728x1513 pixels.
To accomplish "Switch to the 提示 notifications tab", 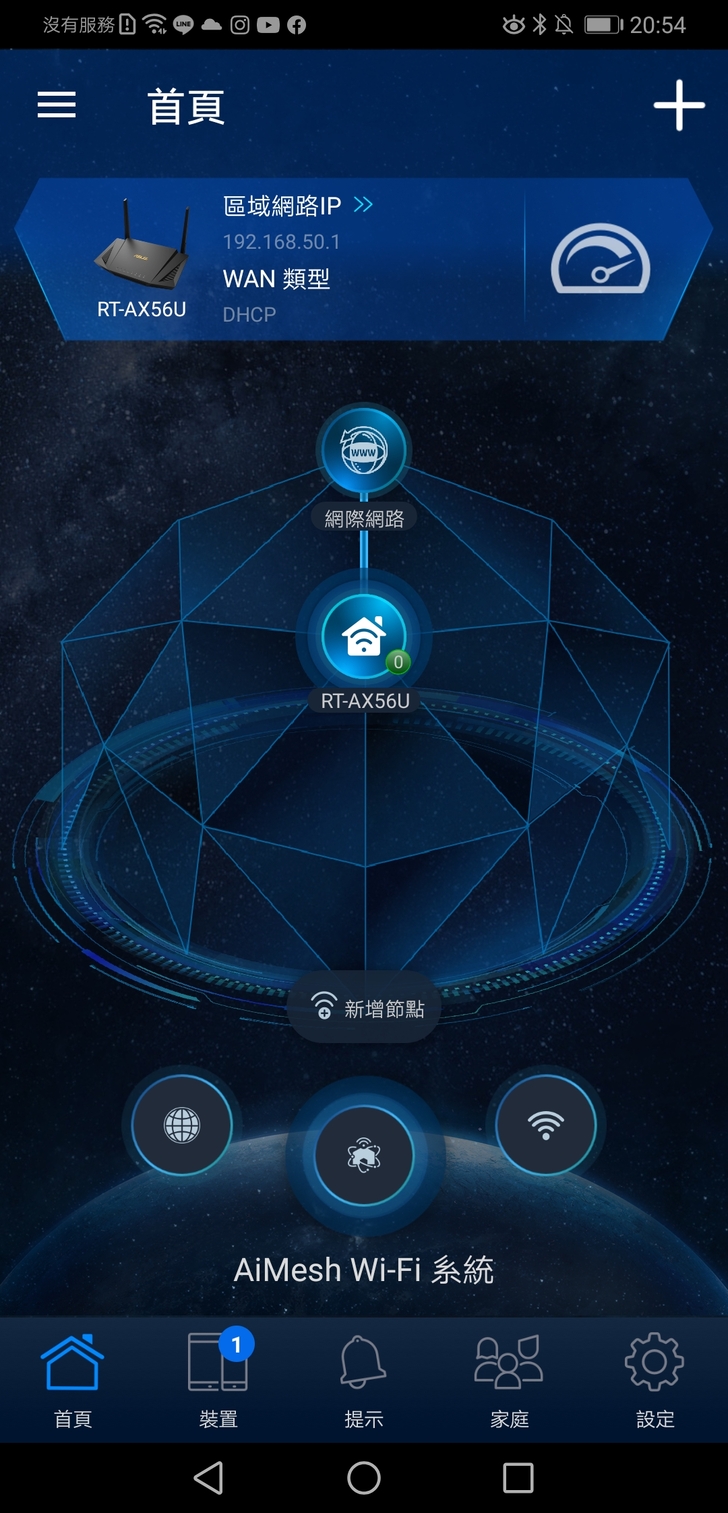I will (364, 1380).
